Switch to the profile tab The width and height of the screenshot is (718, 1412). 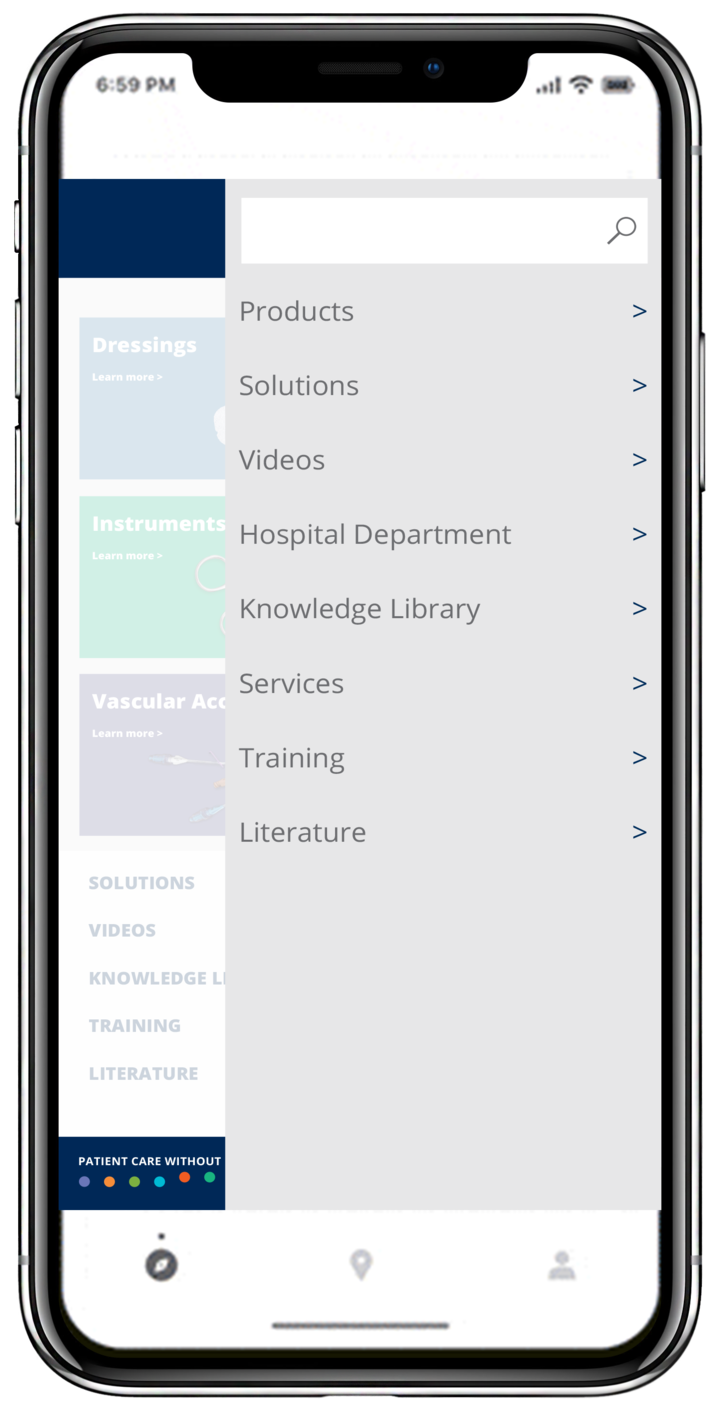click(x=562, y=1266)
